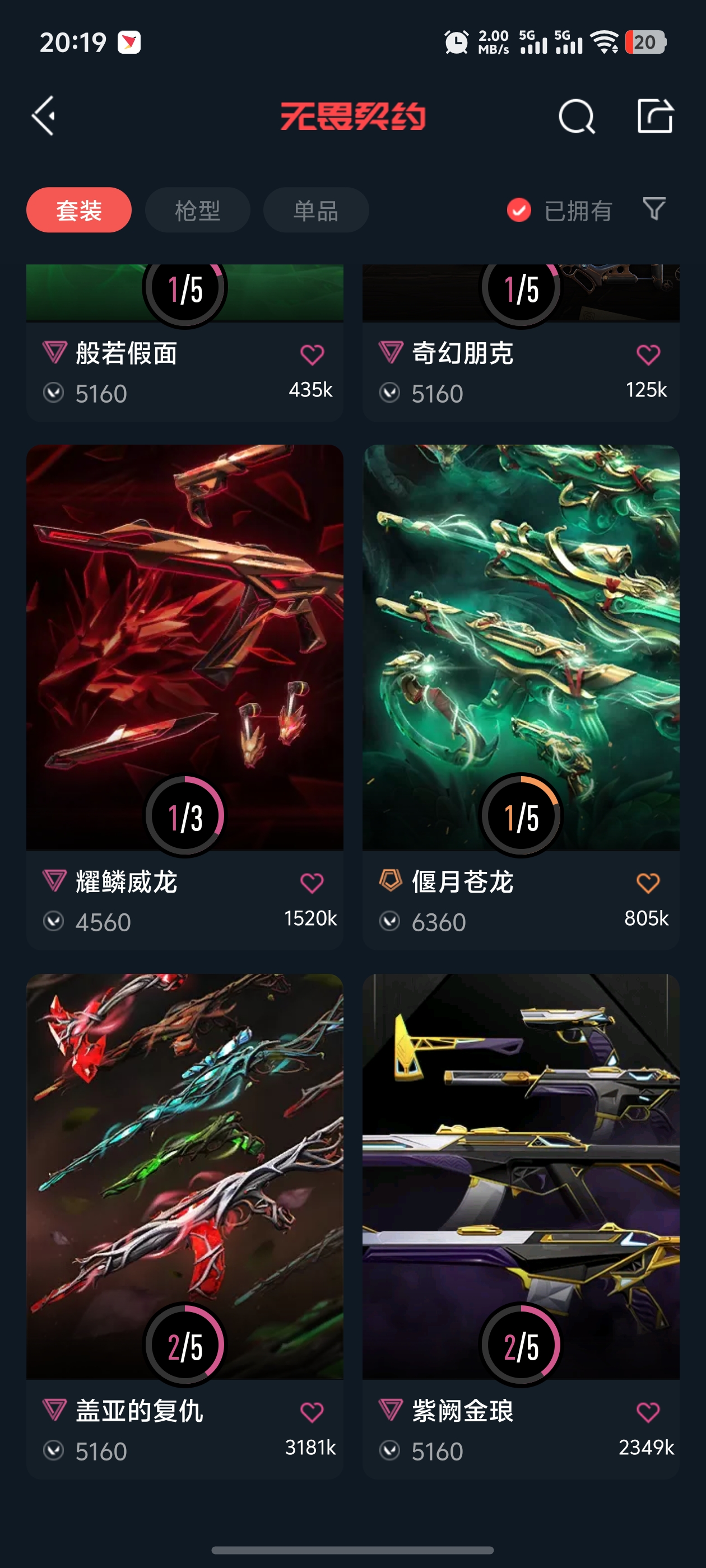Switch to the 单品 tab
Viewport: 706px width, 1568px height.
[315, 209]
